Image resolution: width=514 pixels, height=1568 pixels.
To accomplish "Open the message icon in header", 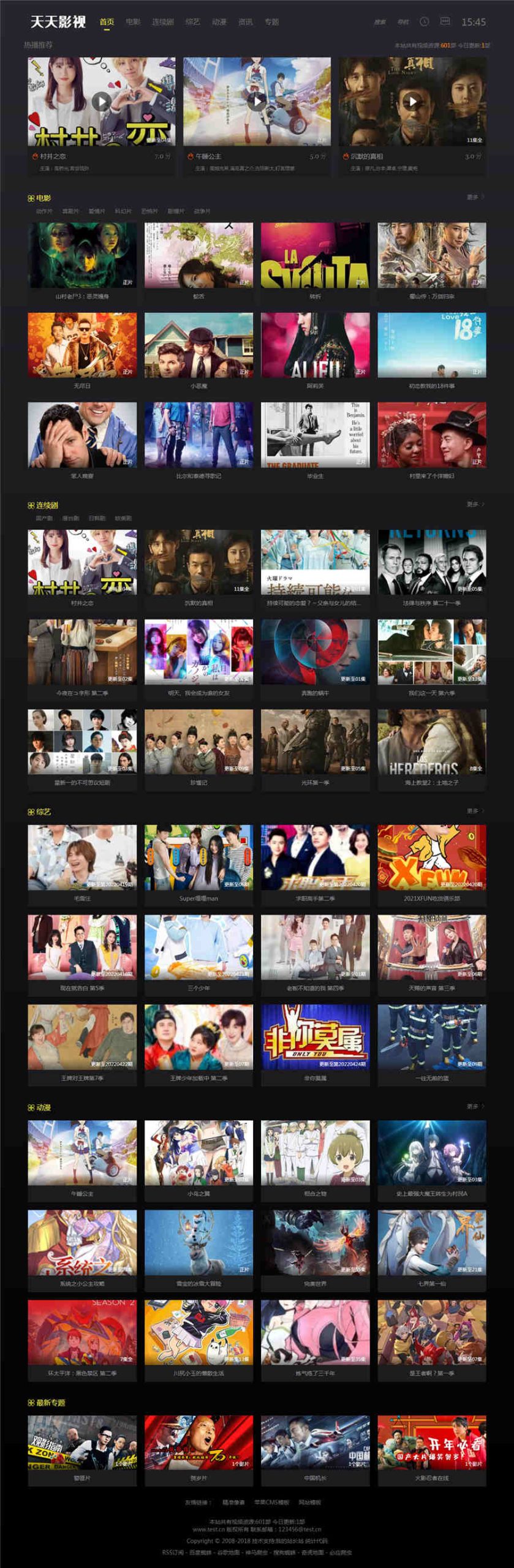I will tap(445, 21).
